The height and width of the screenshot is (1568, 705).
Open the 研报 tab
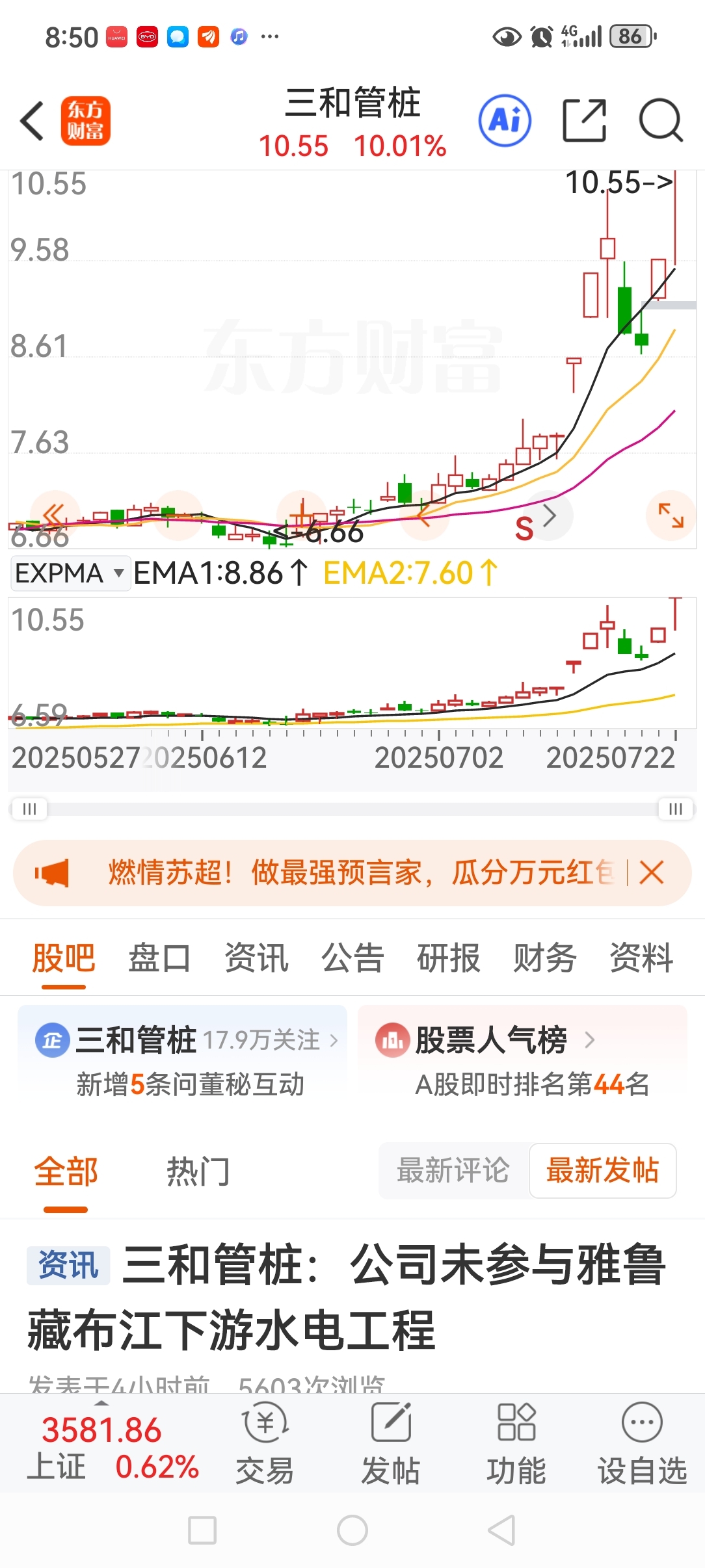[x=449, y=958]
